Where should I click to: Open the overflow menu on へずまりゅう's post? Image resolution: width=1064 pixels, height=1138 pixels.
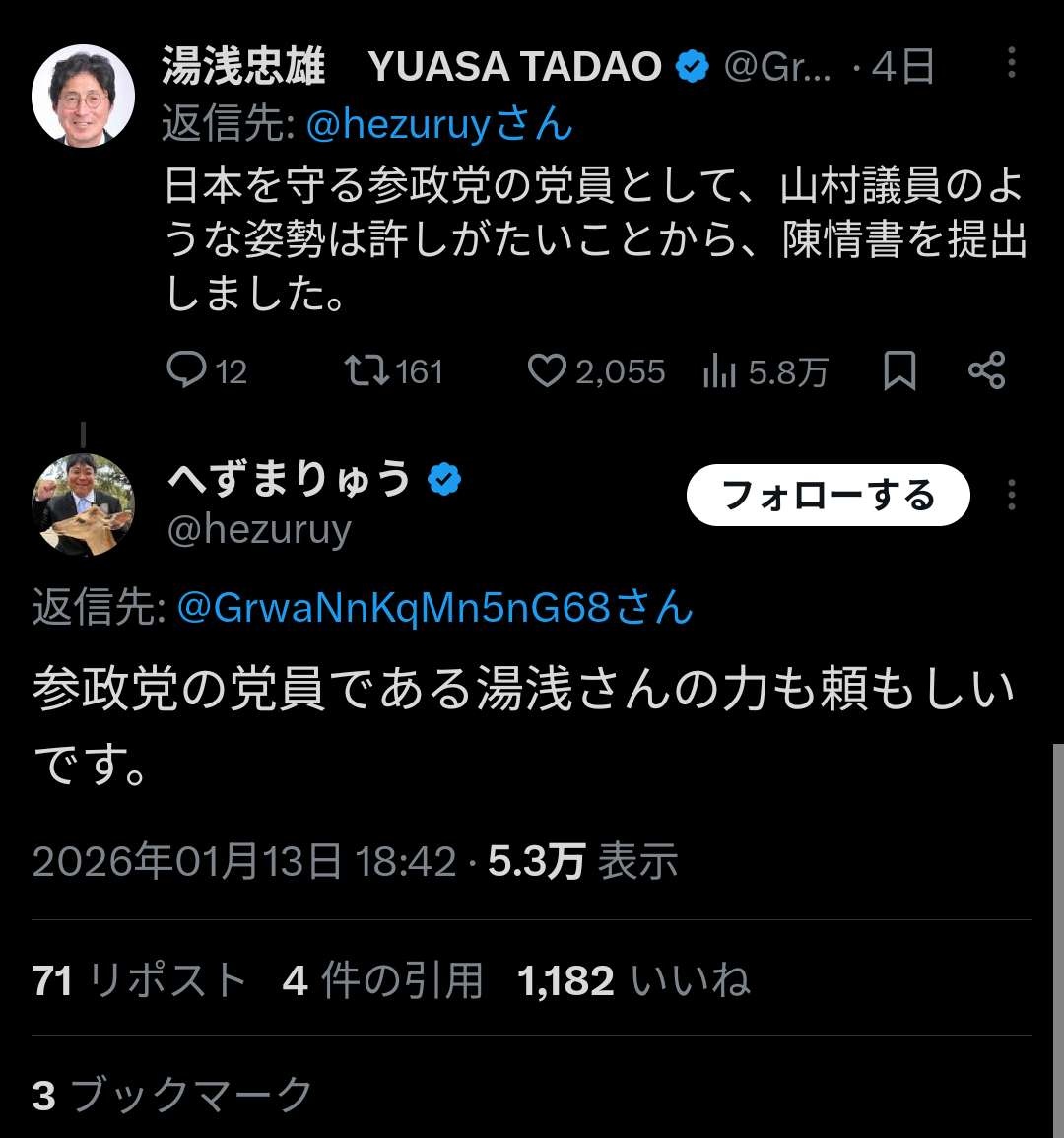tap(1011, 495)
